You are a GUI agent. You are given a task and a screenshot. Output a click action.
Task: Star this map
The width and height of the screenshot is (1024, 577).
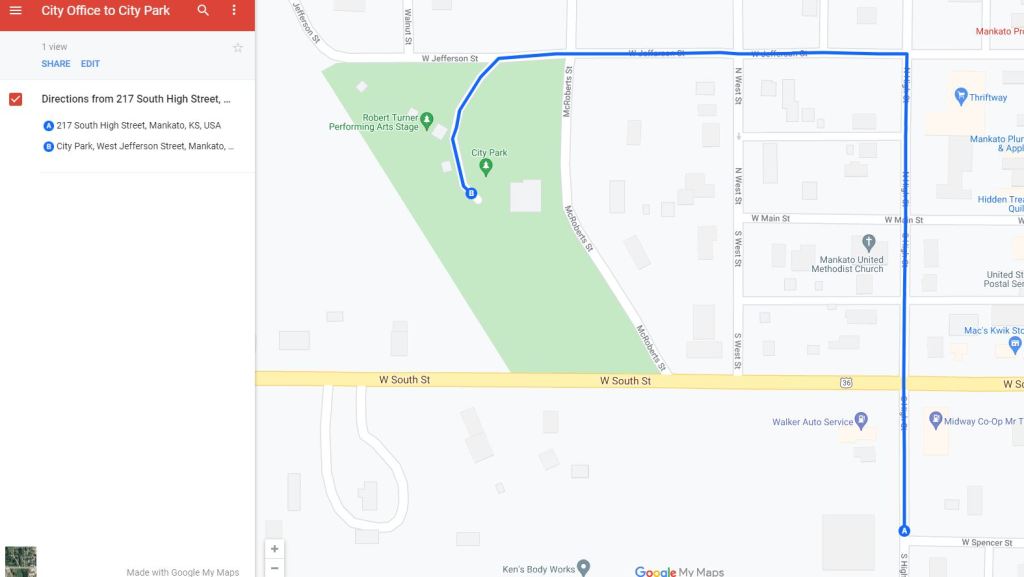tap(238, 48)
